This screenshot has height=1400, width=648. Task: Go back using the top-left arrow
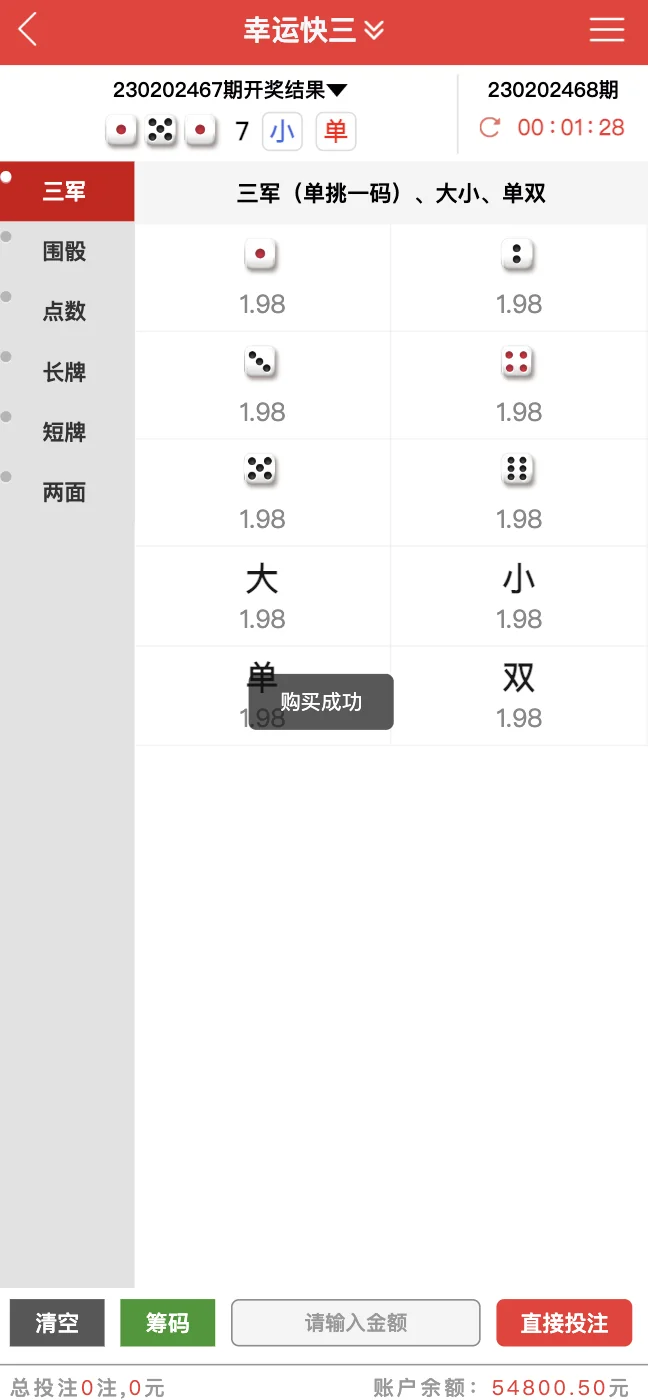coord(28,30)
